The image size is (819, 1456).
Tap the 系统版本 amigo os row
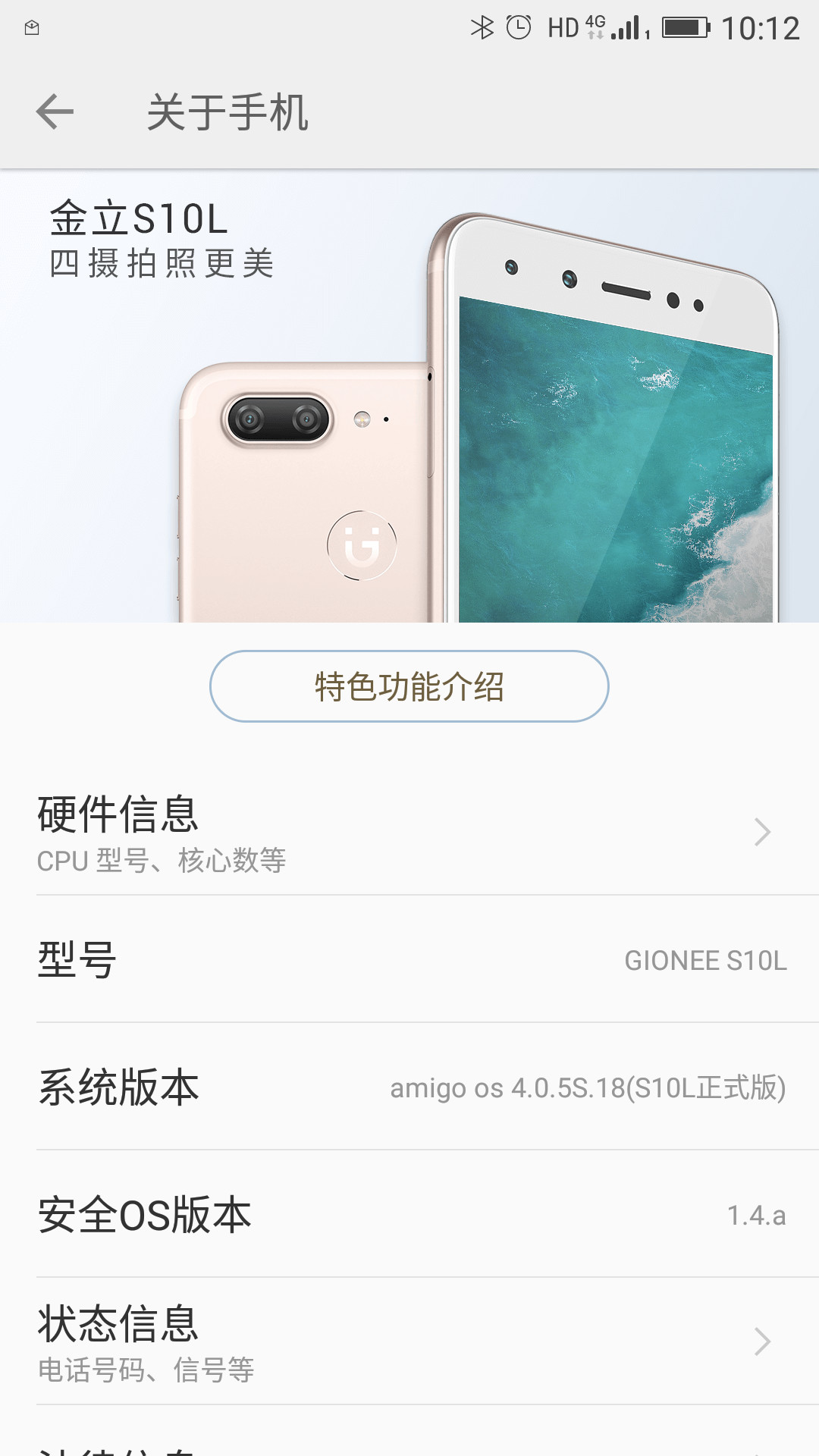point(409,1087)
